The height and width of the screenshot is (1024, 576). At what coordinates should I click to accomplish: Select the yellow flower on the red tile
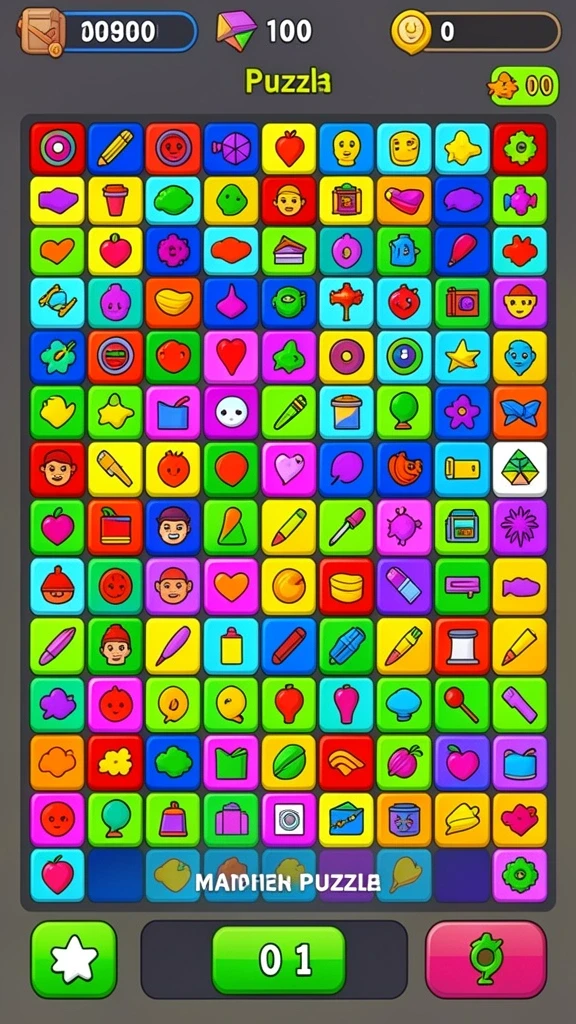116,762
